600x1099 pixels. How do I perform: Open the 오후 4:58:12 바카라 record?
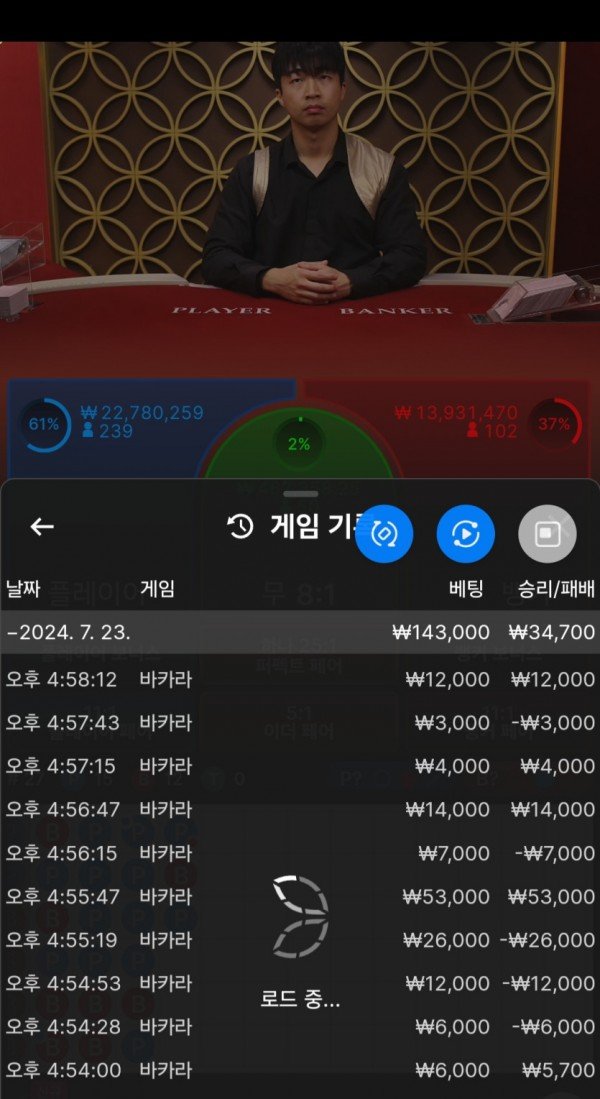pos(300,679)
